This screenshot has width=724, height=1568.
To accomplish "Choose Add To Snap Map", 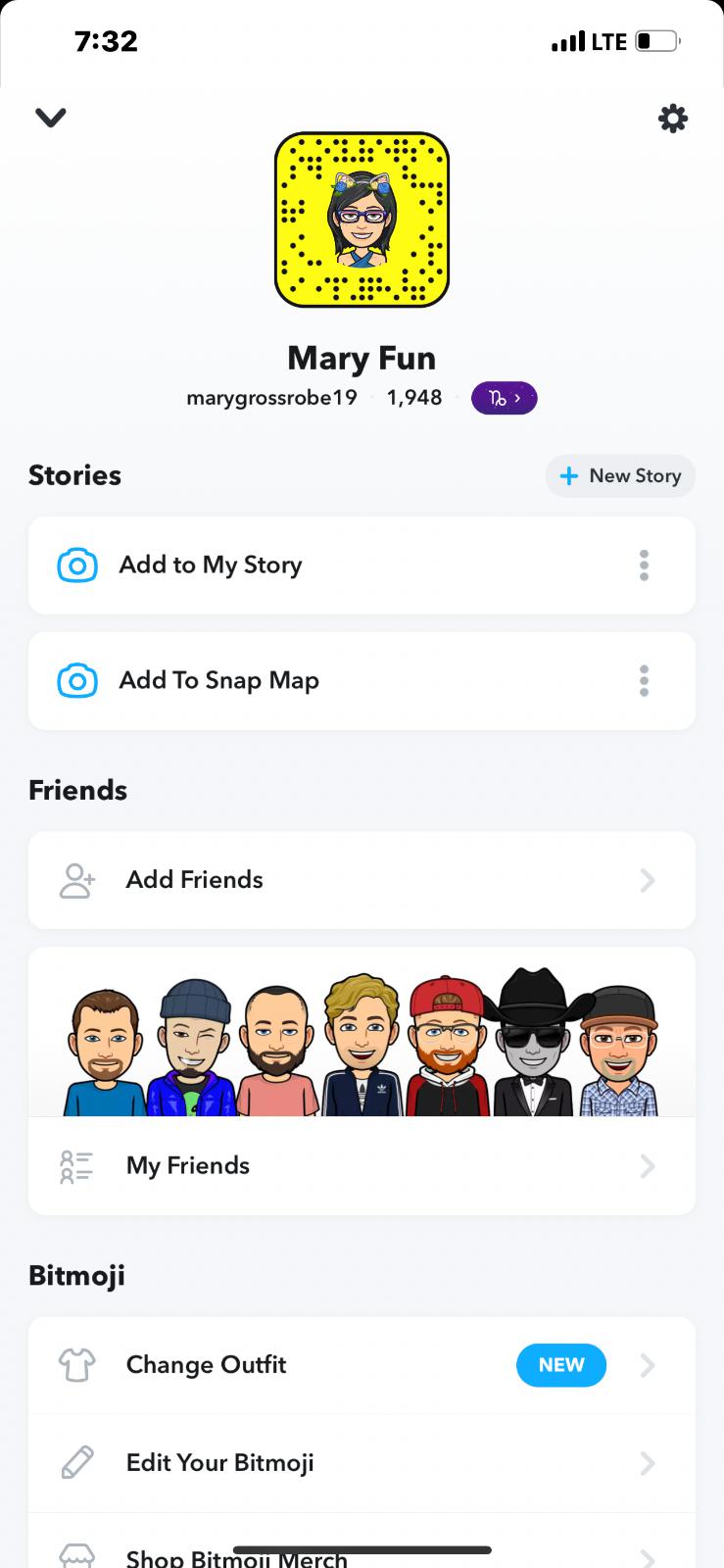I will pyautogui.click(x=218, y=681).
